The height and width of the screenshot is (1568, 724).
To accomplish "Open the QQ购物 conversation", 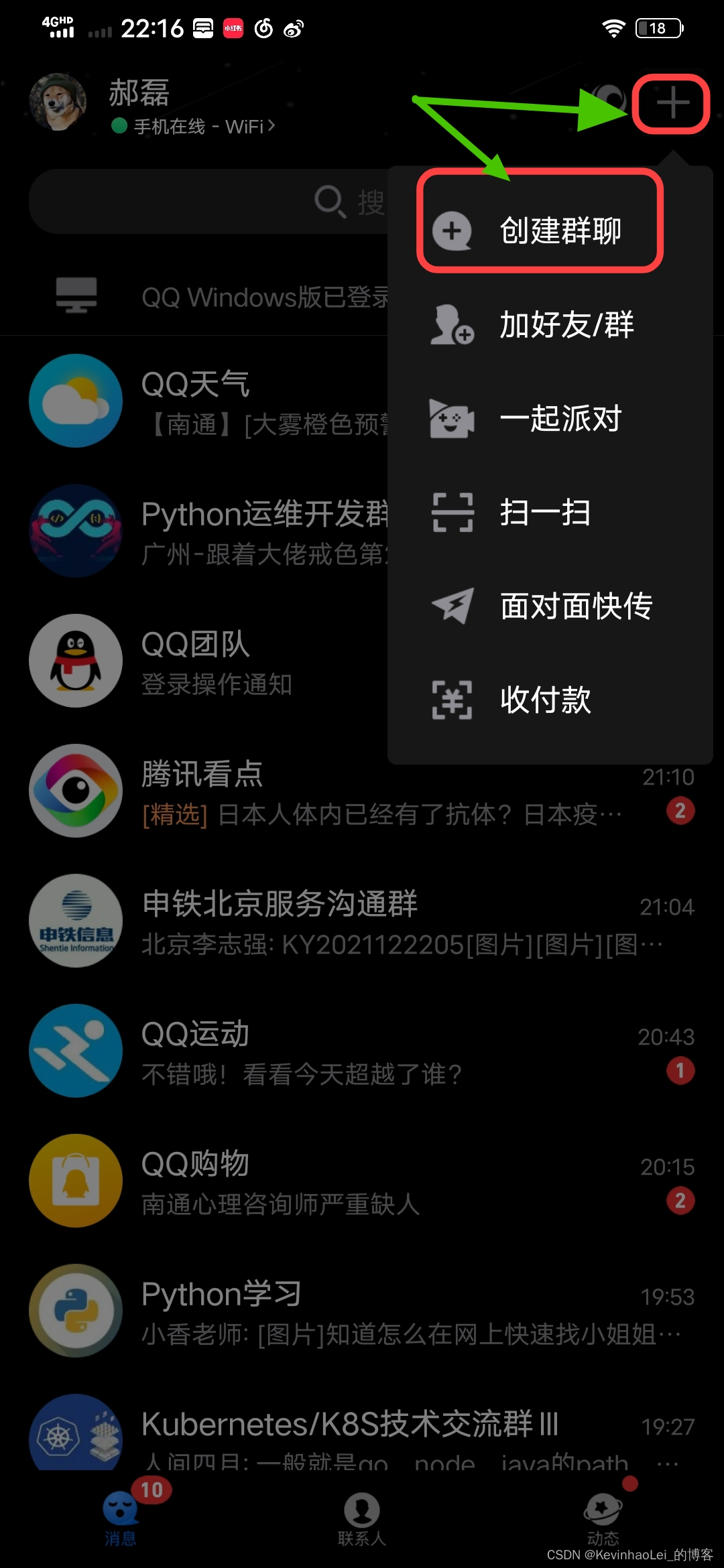I will point(362,1182).
